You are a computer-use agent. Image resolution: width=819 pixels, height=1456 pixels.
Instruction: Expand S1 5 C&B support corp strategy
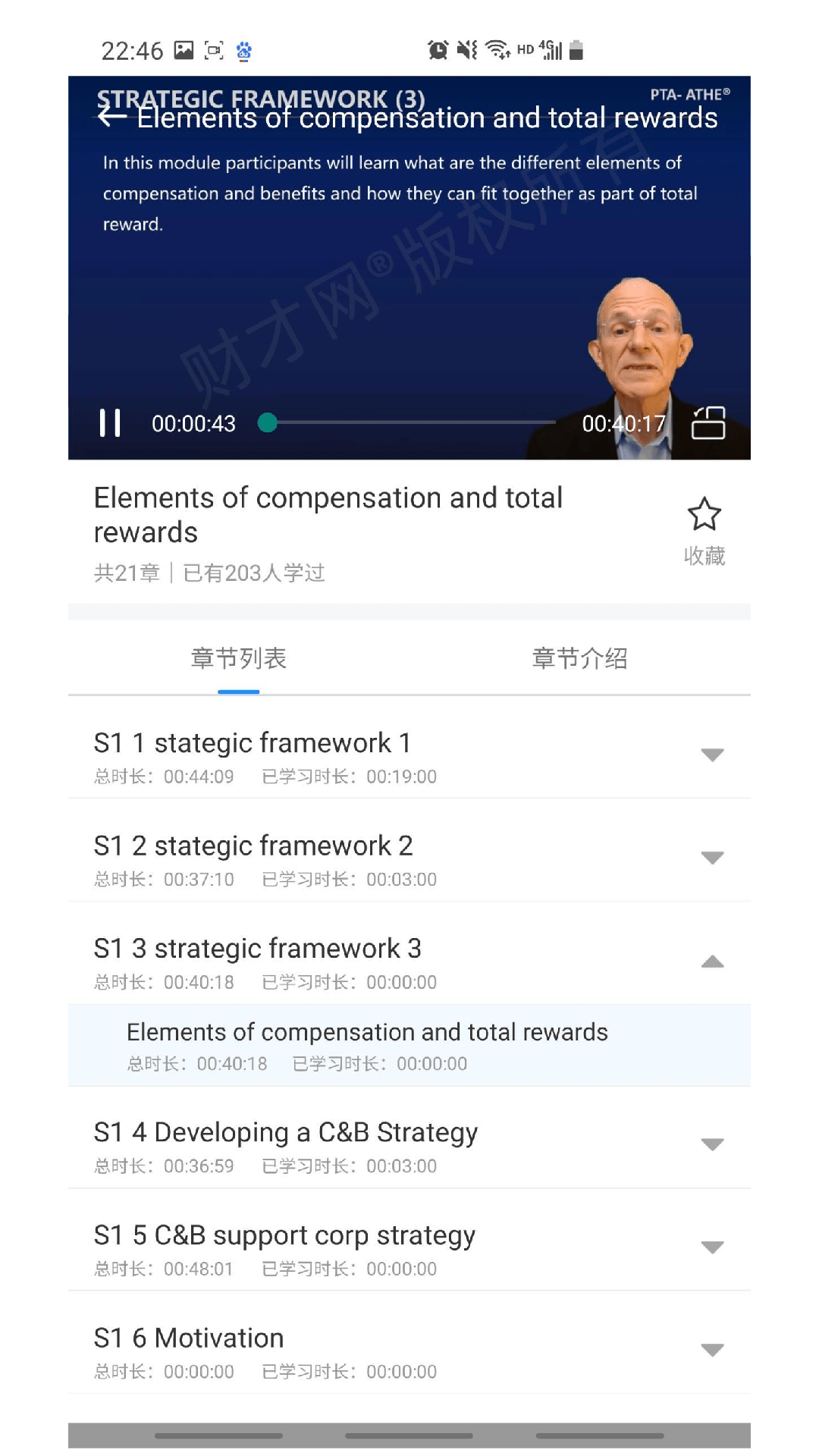click(712, 1247)
